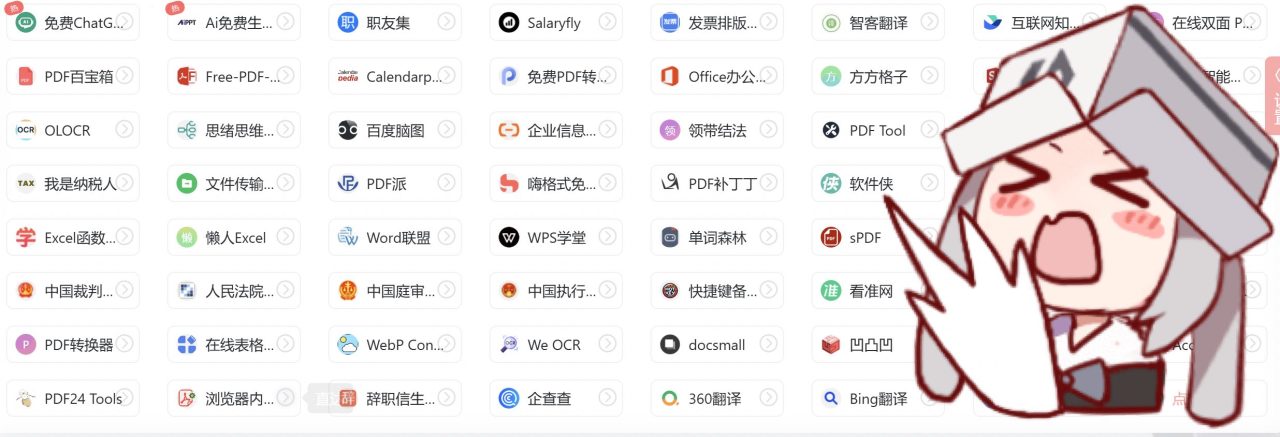Open PDF补丁丁 link
This screenshot has height=437, width=1280.
[721, 184]
